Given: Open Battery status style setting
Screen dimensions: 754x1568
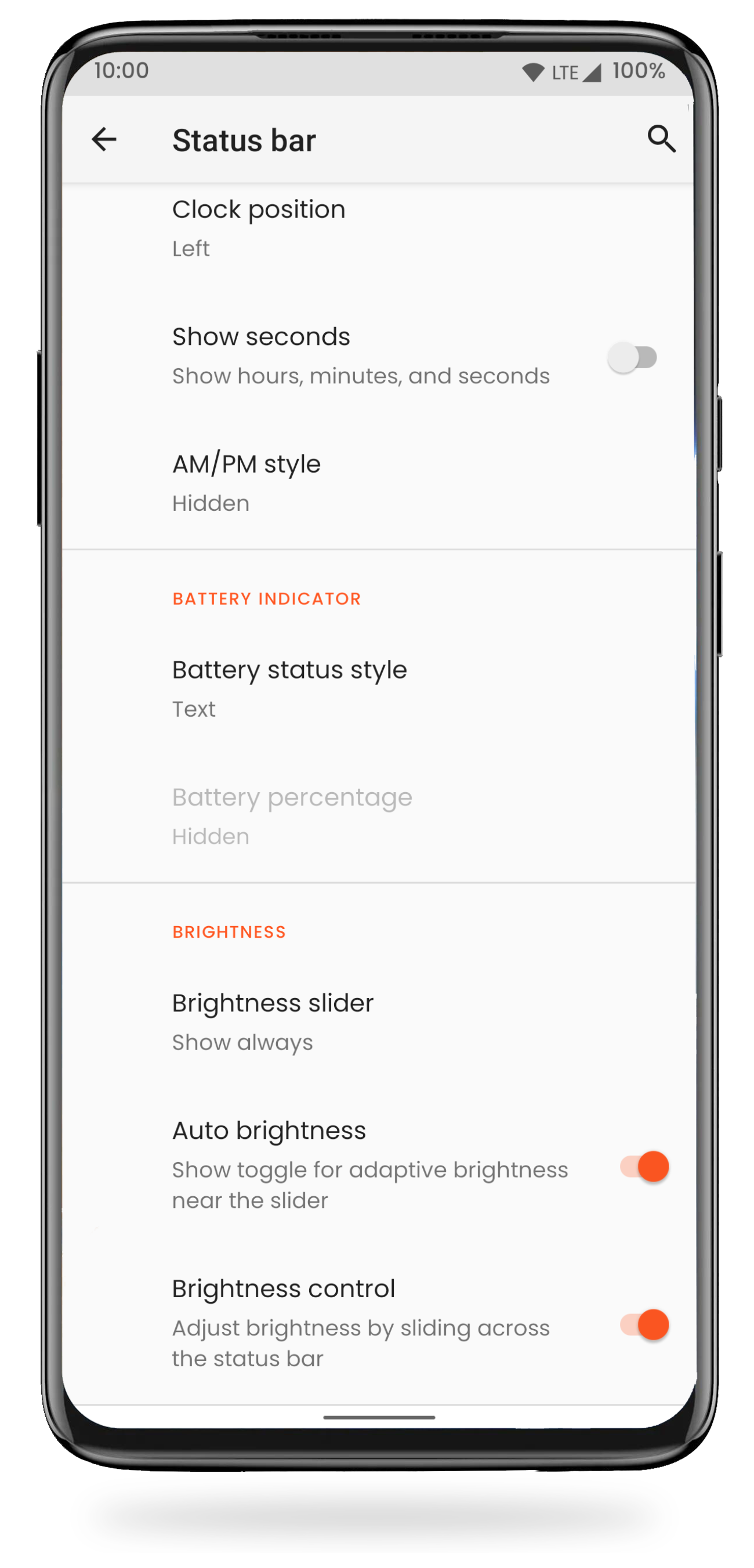Looking at the screenshot, I should coord(378,688).
